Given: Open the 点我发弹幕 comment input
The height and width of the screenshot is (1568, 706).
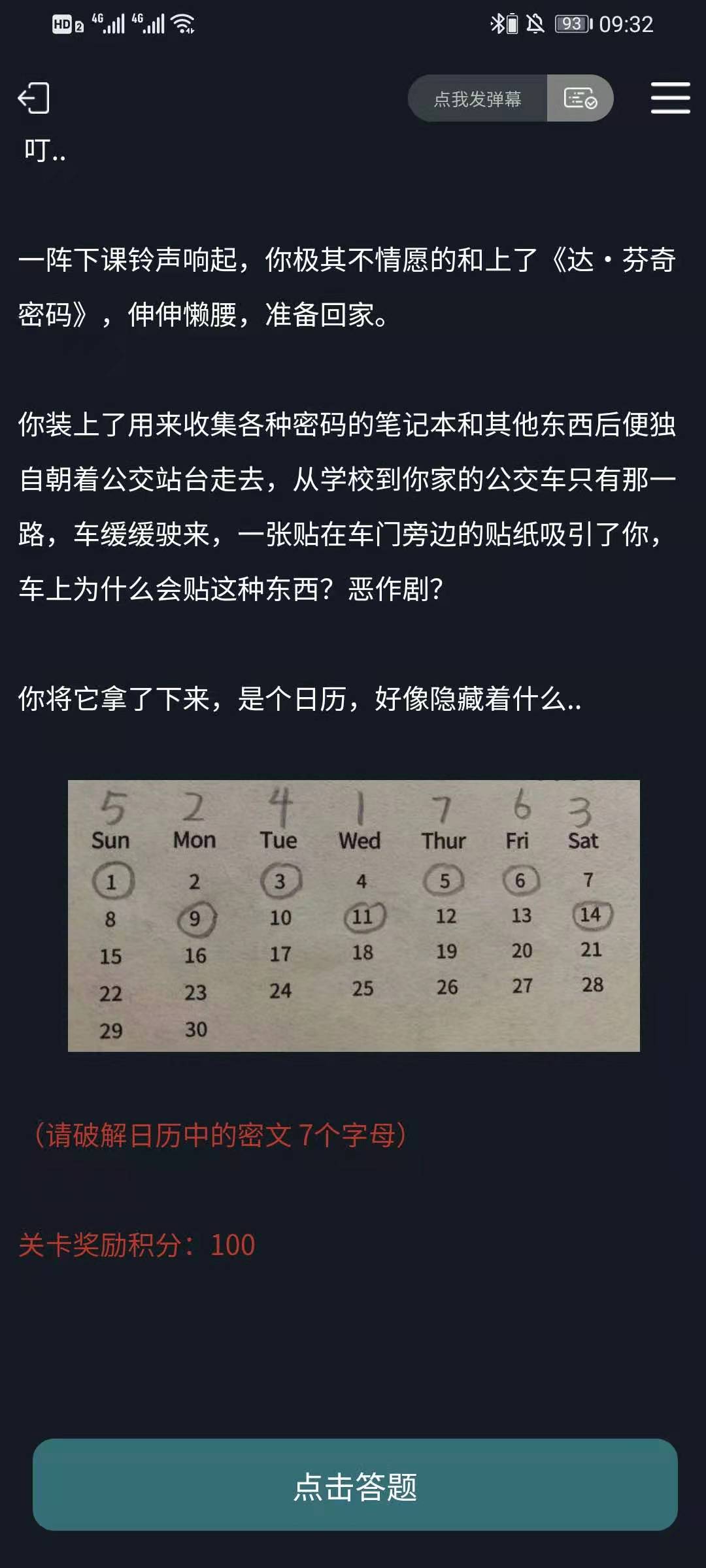Looking at the screenshot, I should pyautogui.click(x=478, y=99).
